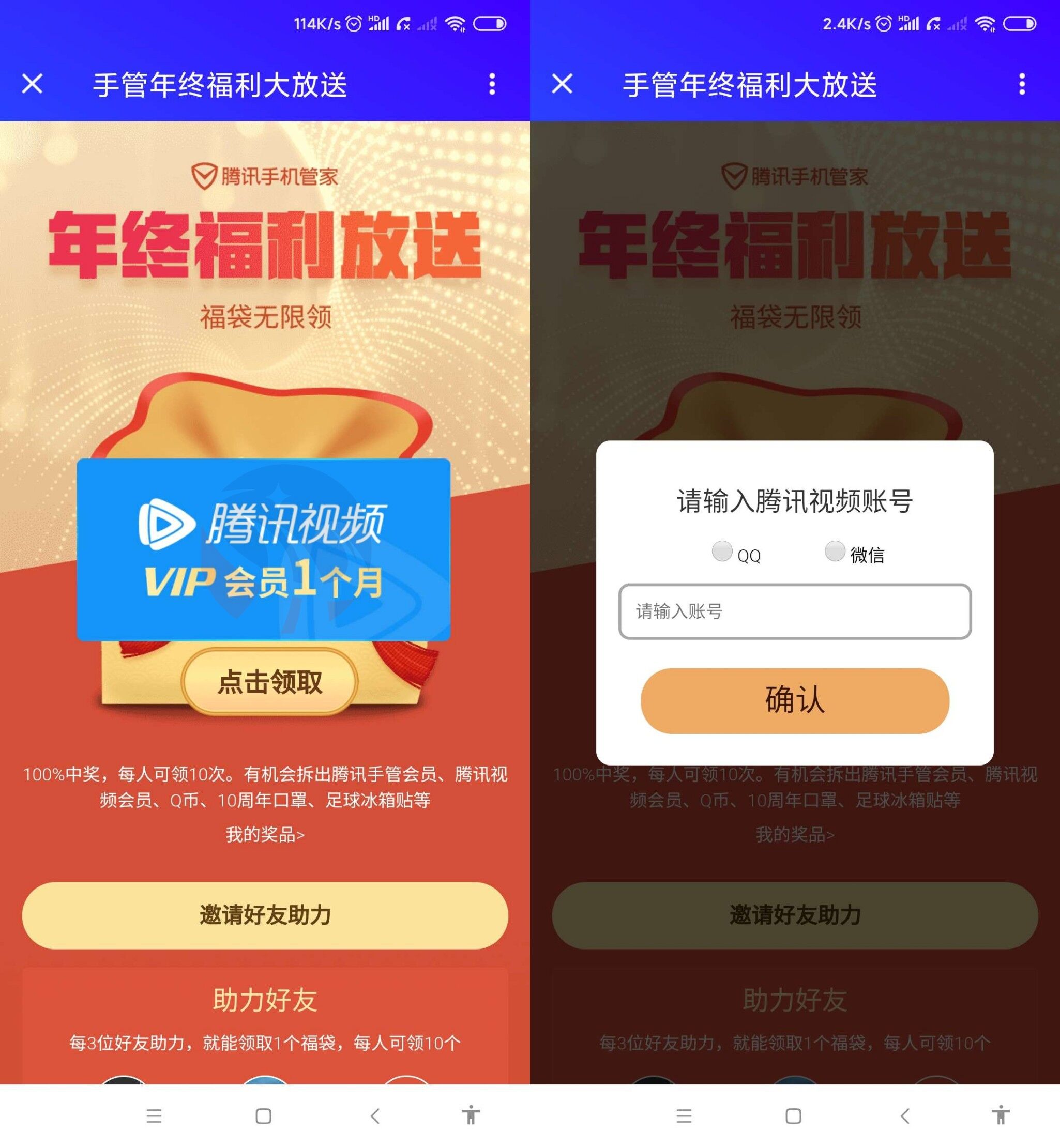Viewport: 1060px width, 1148px height.
Task: Select the QQ account option
Action: (x=722, y=551)
